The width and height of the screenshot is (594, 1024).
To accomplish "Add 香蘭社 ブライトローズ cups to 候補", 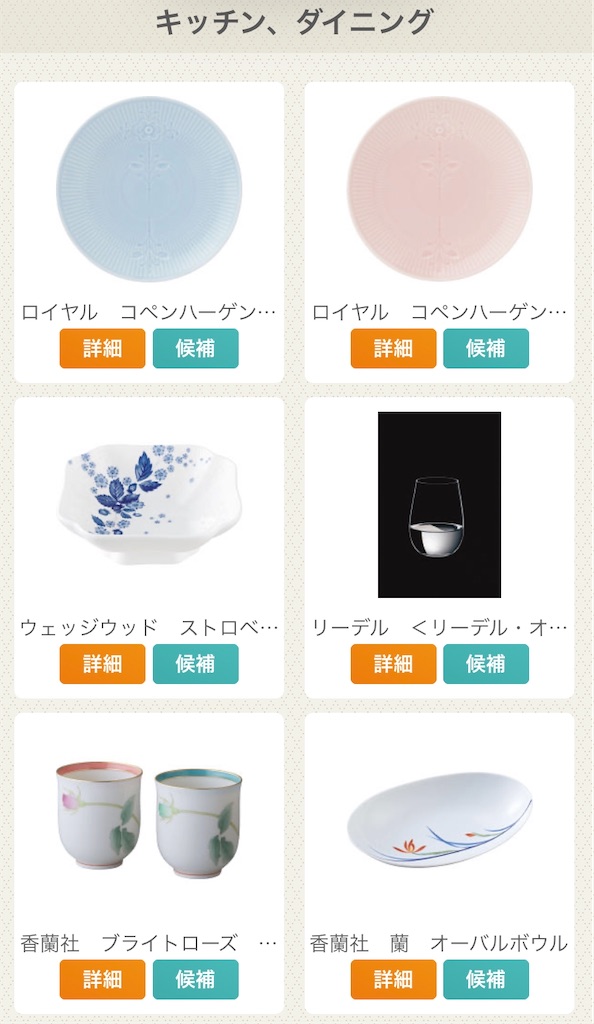I will point(196,979).
